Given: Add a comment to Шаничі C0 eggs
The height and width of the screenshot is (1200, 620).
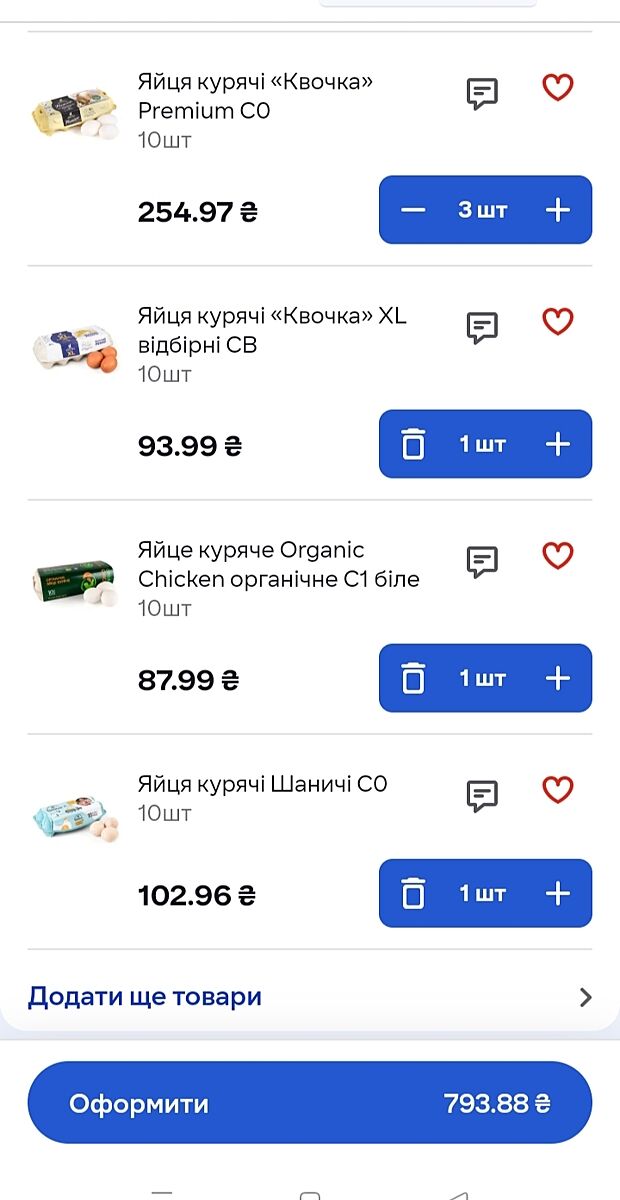Looking at the screenshot, I should pos(483,796).
